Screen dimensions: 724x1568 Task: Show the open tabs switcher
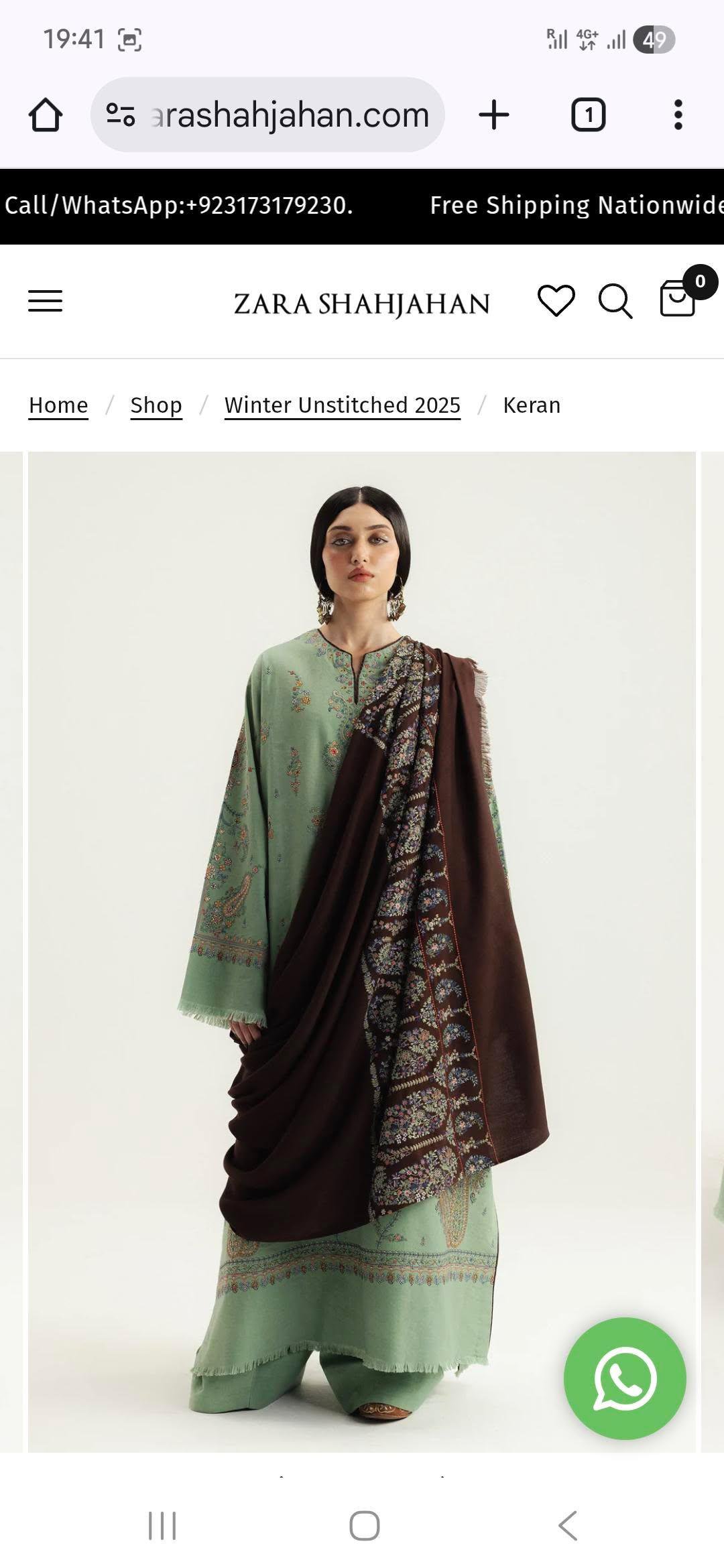click(588, 115)
